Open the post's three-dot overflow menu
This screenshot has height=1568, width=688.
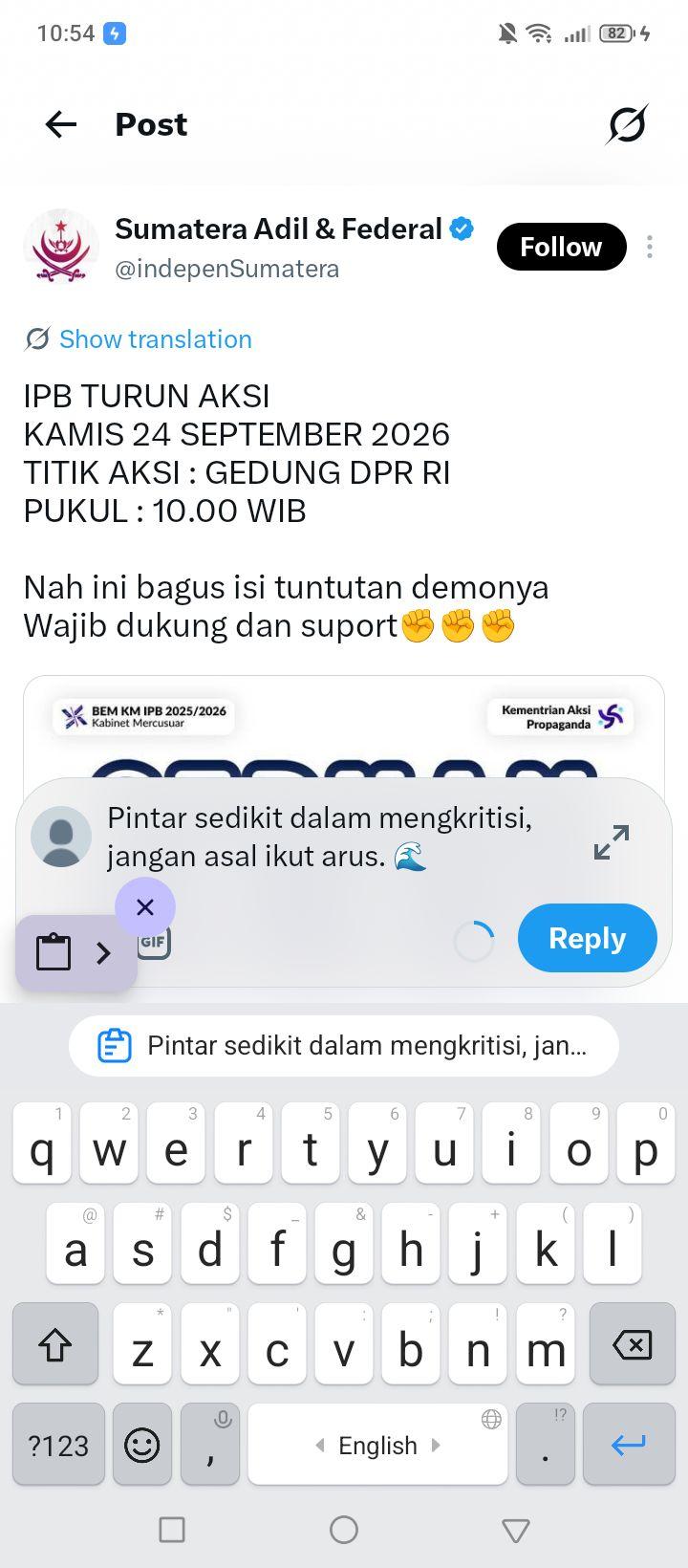(650, 247)
